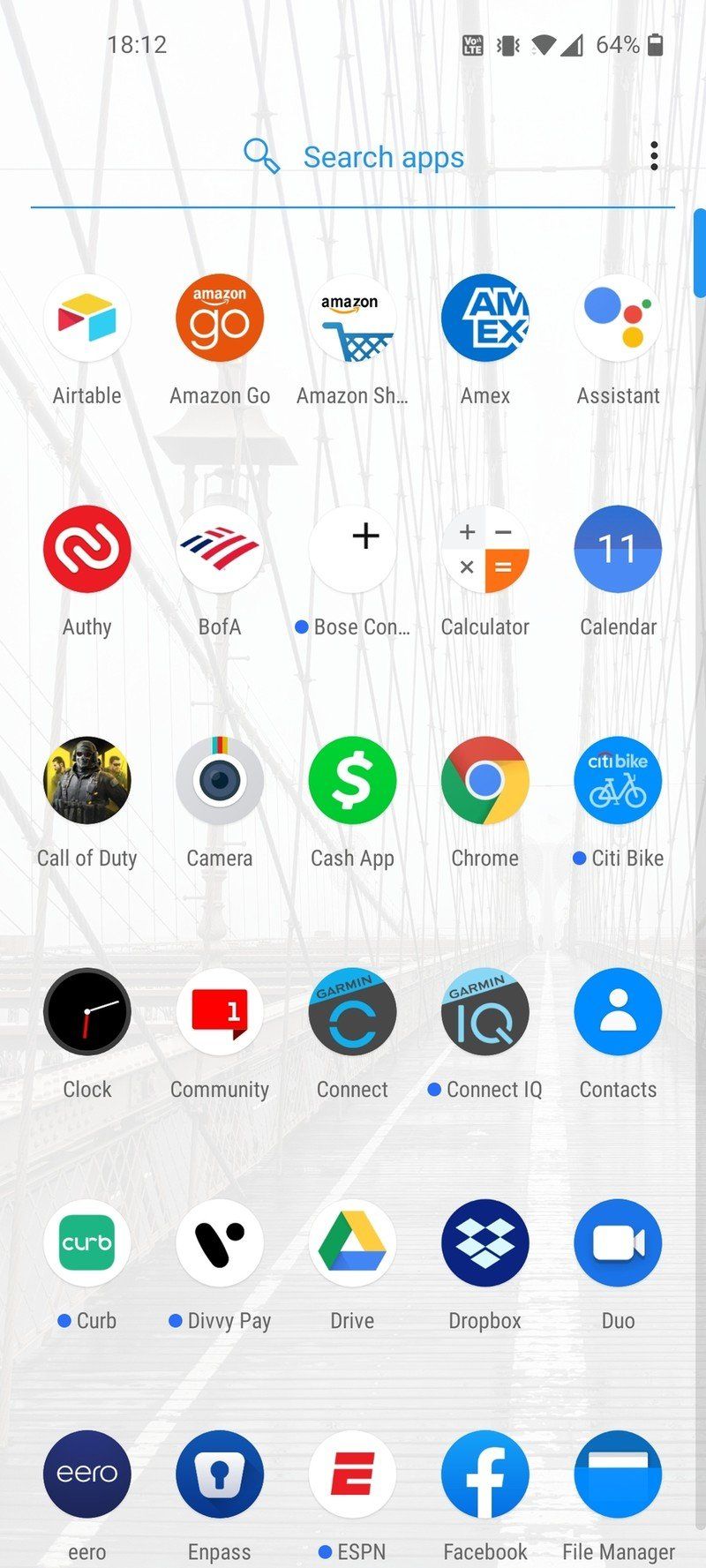Launch Google Assistant
The height and width of the screenshot is (1568, 706).
tap(618, 319)
